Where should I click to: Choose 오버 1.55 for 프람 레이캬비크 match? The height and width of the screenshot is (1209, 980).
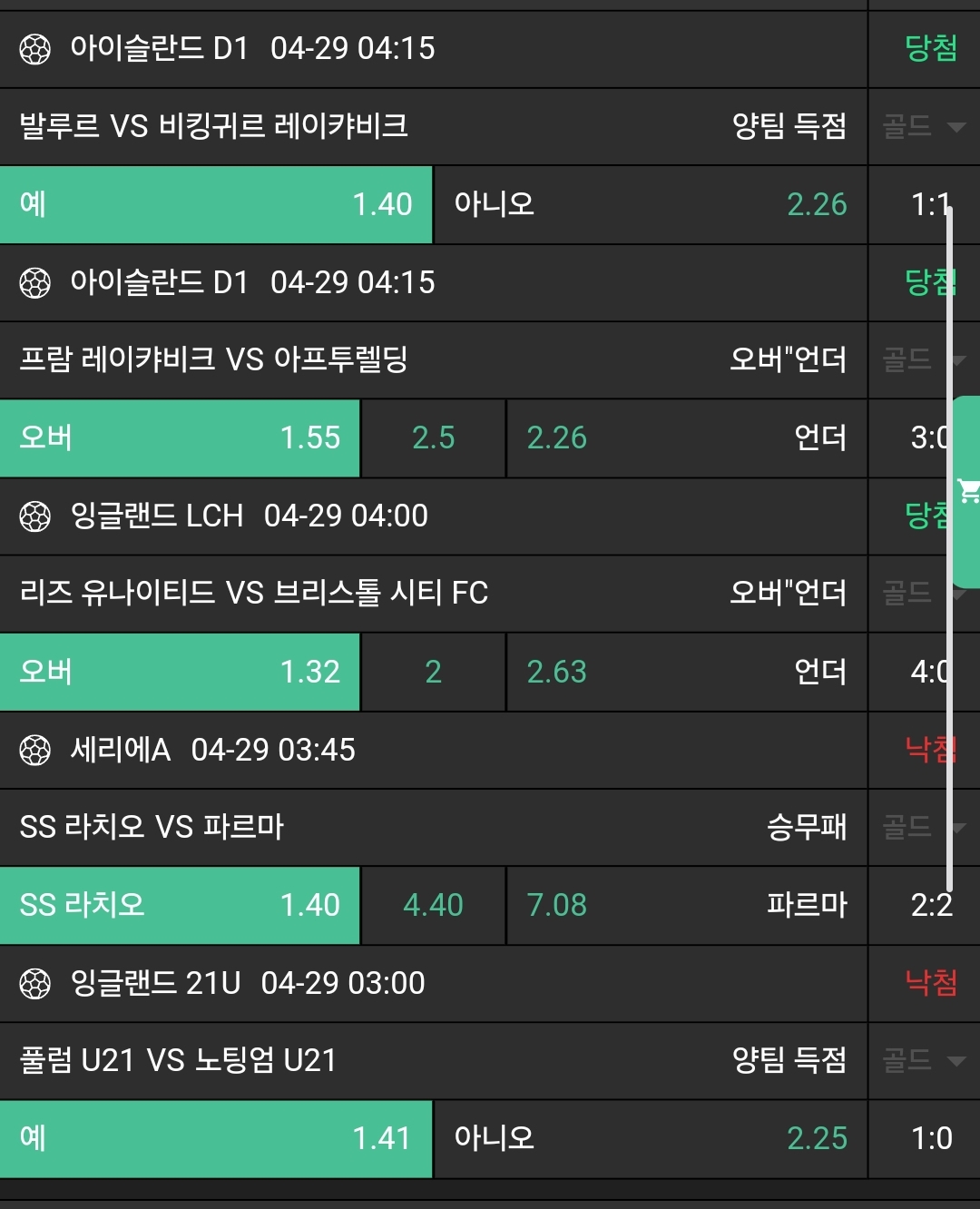(x=180, y=437)
